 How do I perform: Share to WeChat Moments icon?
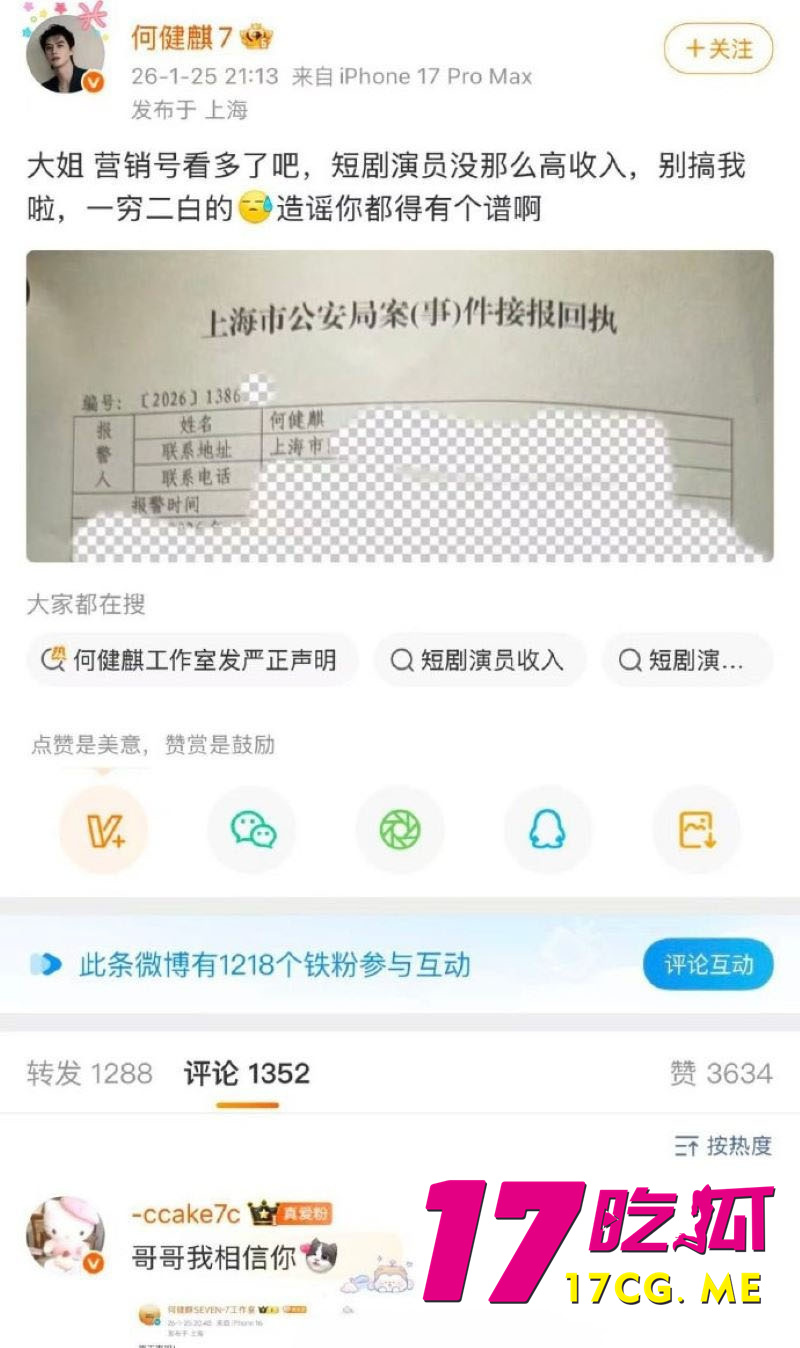pos(399,829)
